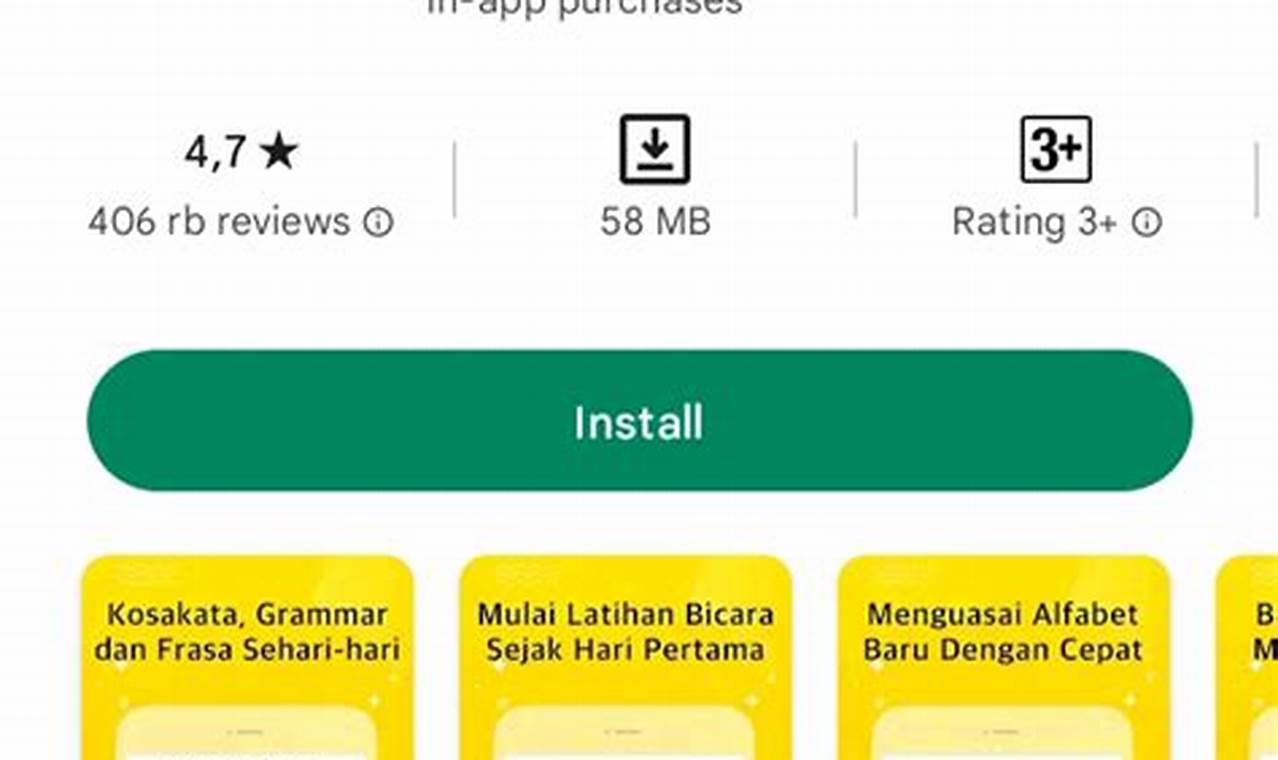This screenshot has width=1278, height=760.
Task: Open the info icon beside 406 rb reviews
Action: 378,222
